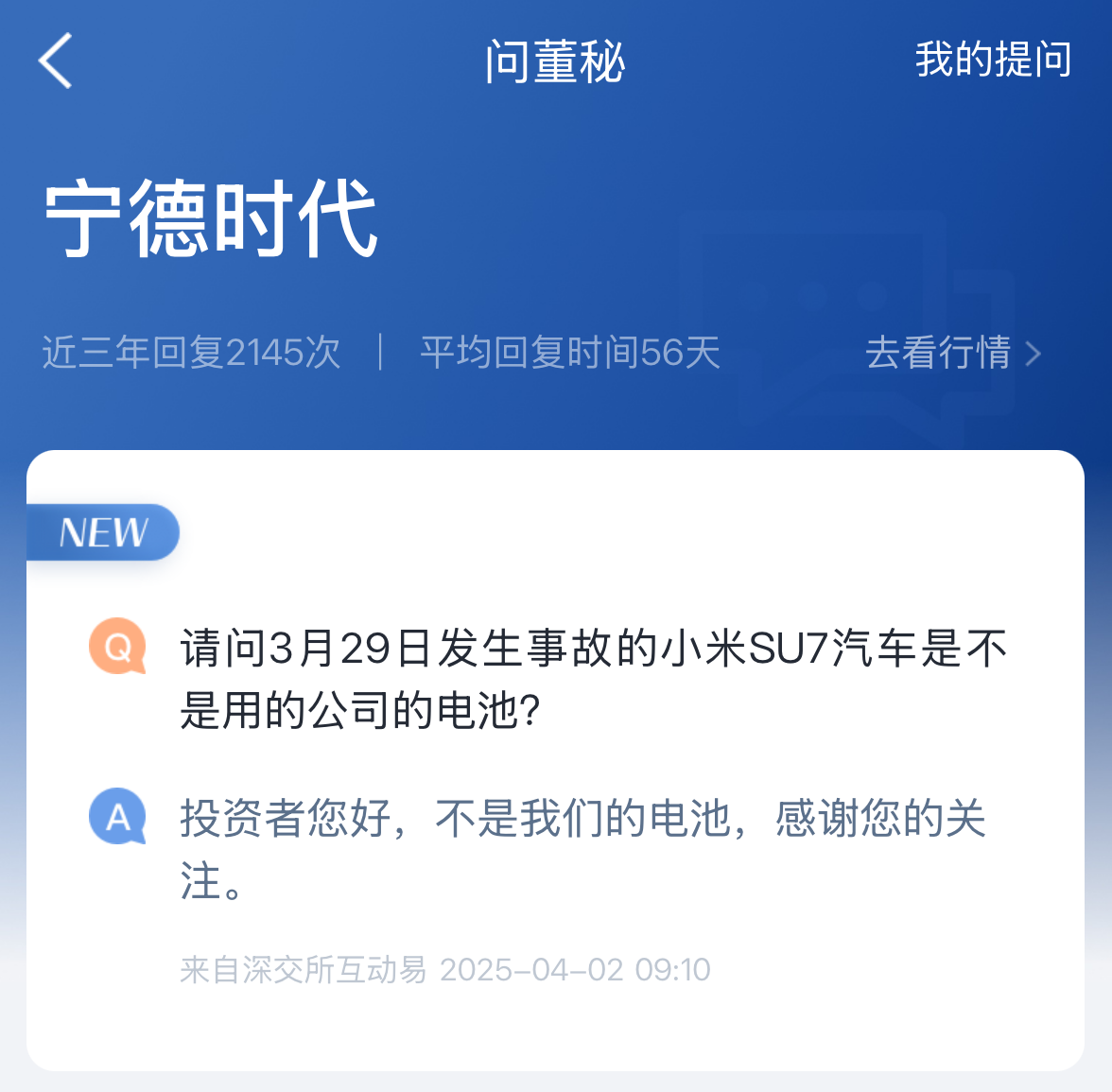Go back using the top-left arrow
1112x1092 pixels.
pos(56,61)
